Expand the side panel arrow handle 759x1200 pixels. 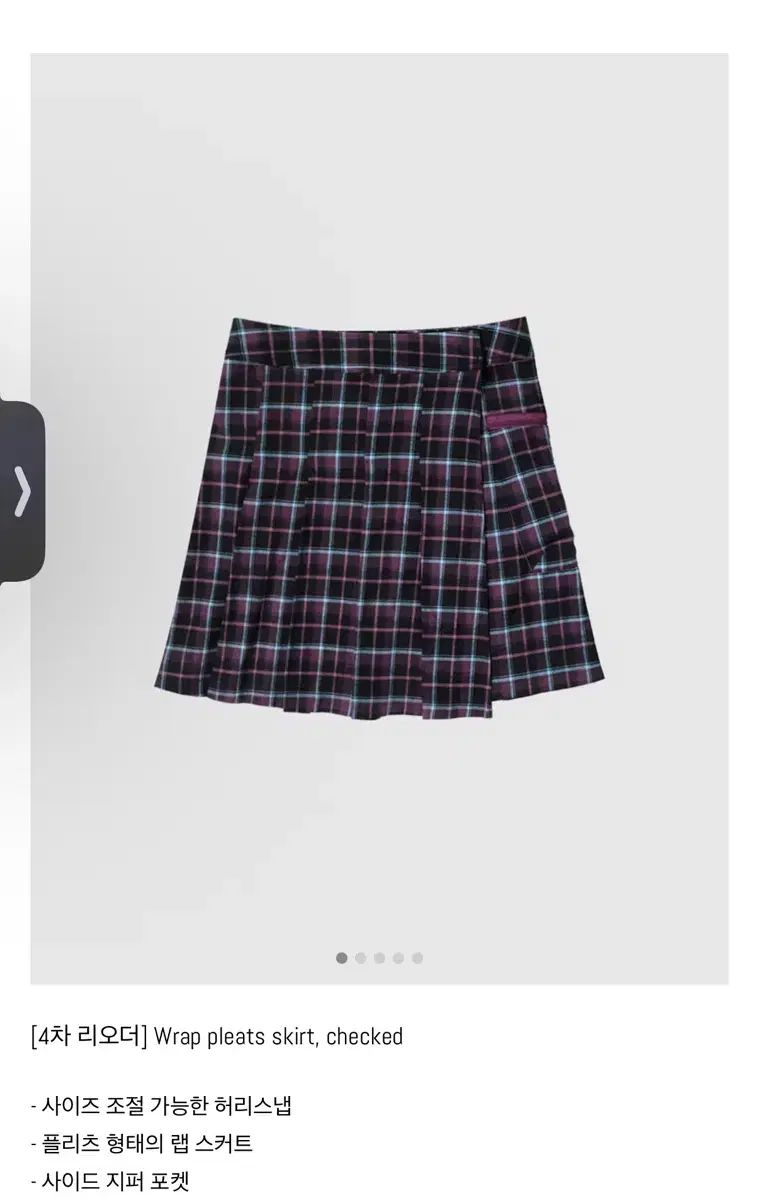coord(21,491)
